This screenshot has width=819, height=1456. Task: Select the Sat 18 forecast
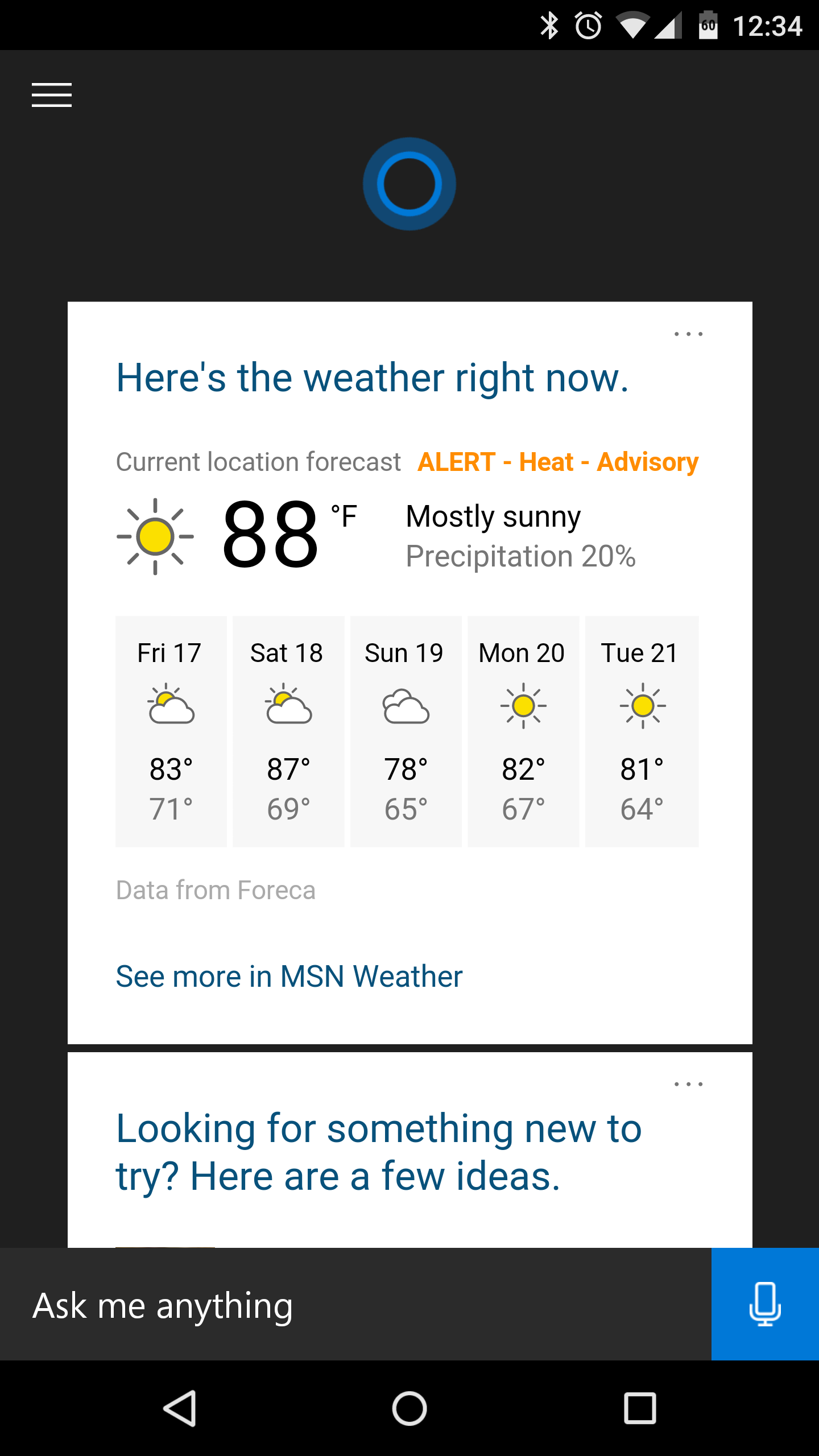click(x=288, y=731)
